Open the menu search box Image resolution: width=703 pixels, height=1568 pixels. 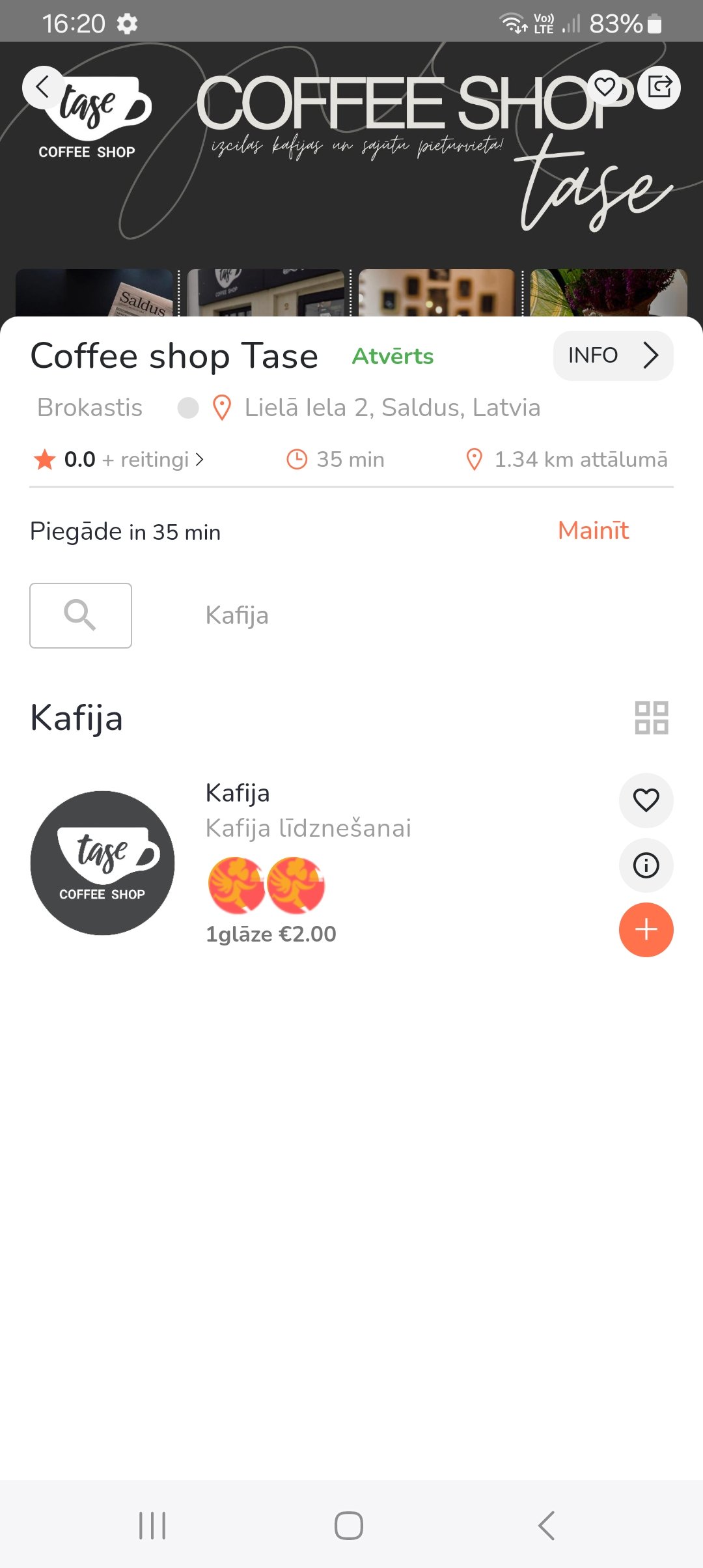click(x=81, y=615)
